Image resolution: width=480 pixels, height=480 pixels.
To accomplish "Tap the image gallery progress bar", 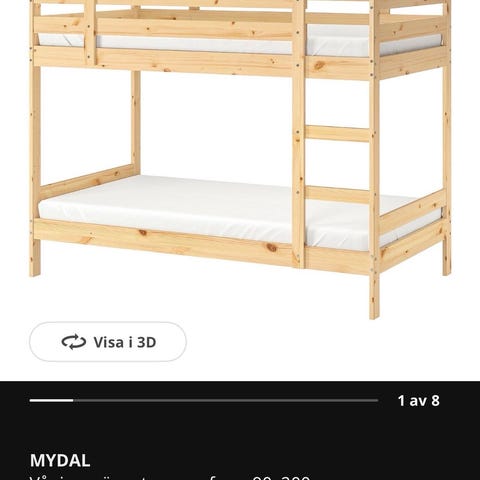I will coord(204,400).
